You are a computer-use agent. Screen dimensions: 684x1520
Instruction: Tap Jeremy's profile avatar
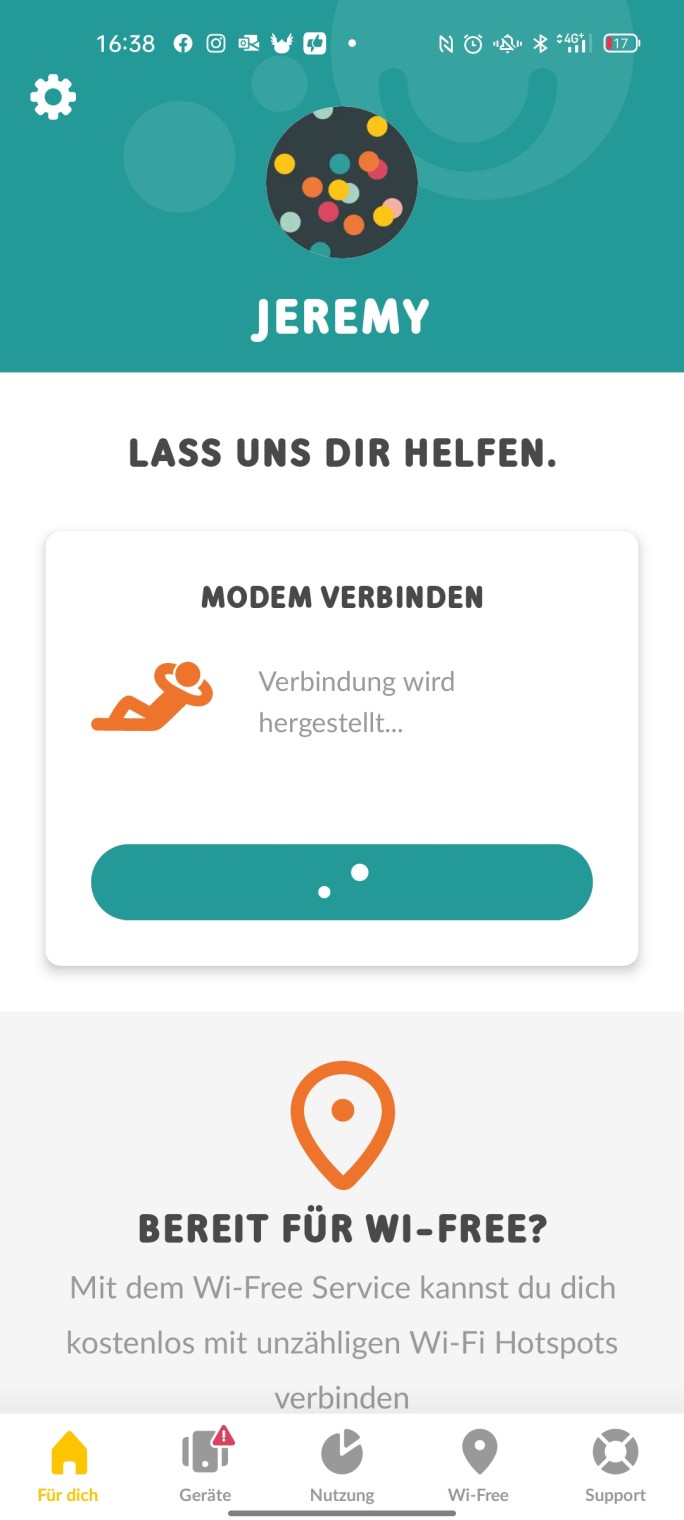341,182
